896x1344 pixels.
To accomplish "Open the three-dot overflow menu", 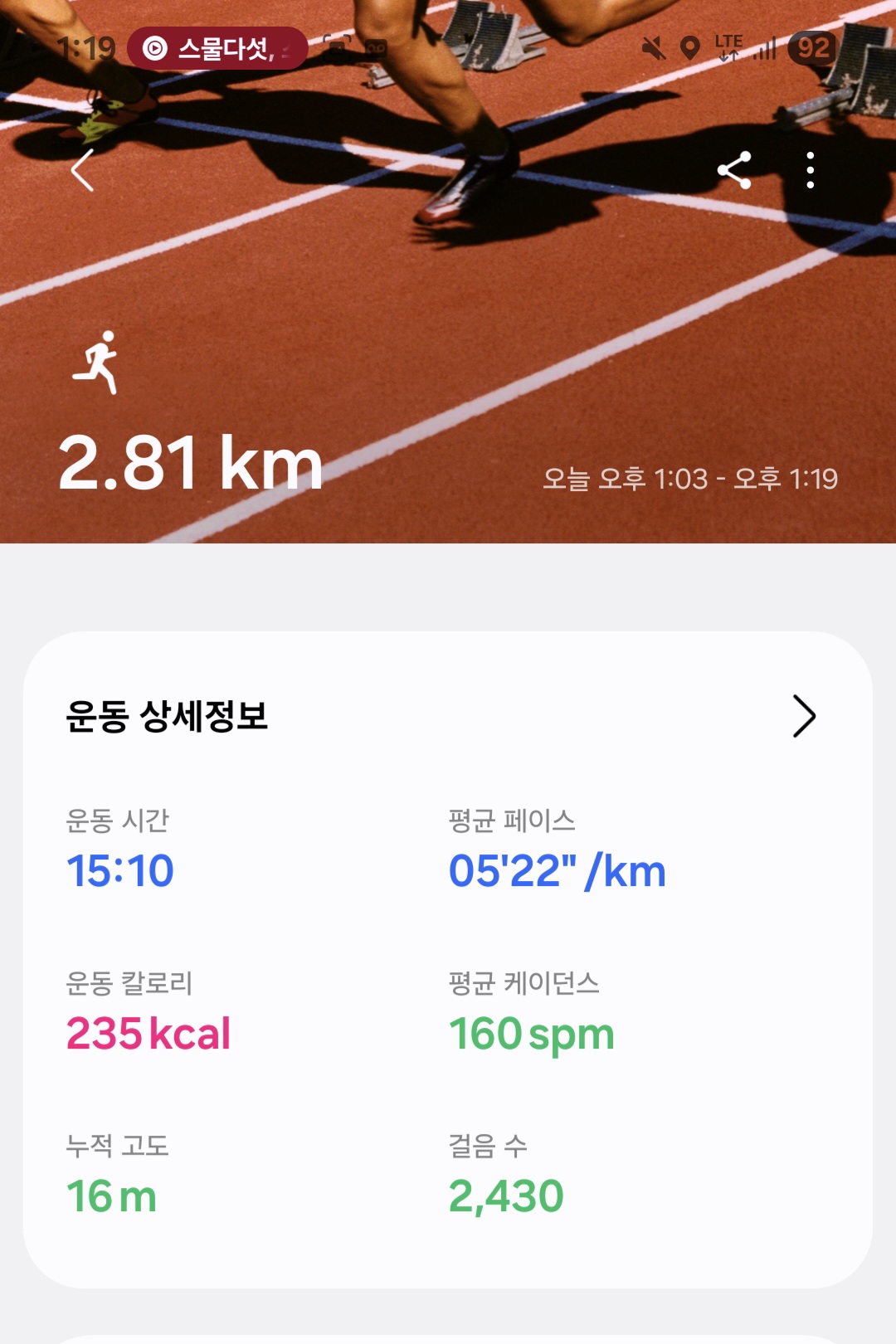I will tap(810, 171).
